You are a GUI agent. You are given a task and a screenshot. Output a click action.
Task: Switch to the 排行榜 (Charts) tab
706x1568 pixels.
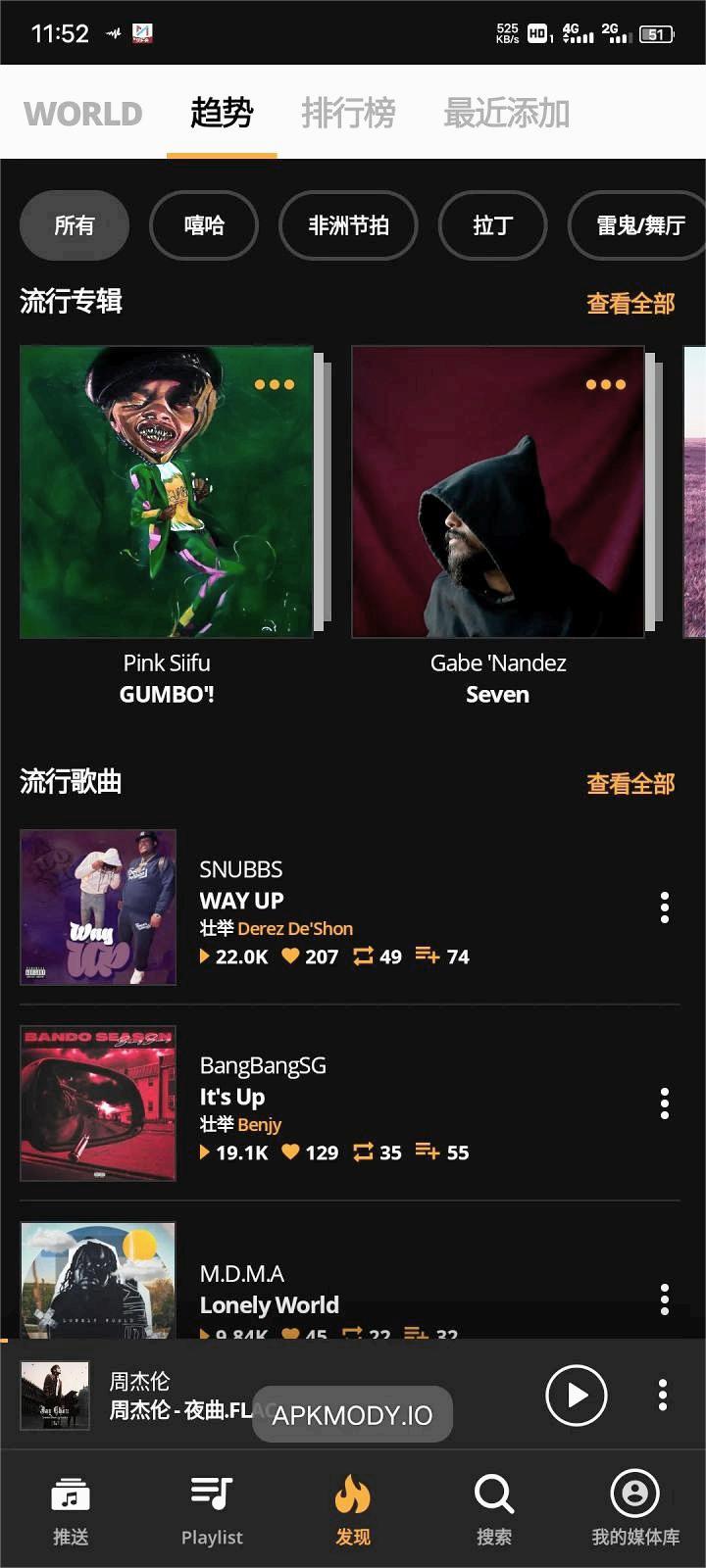point(348,113)
